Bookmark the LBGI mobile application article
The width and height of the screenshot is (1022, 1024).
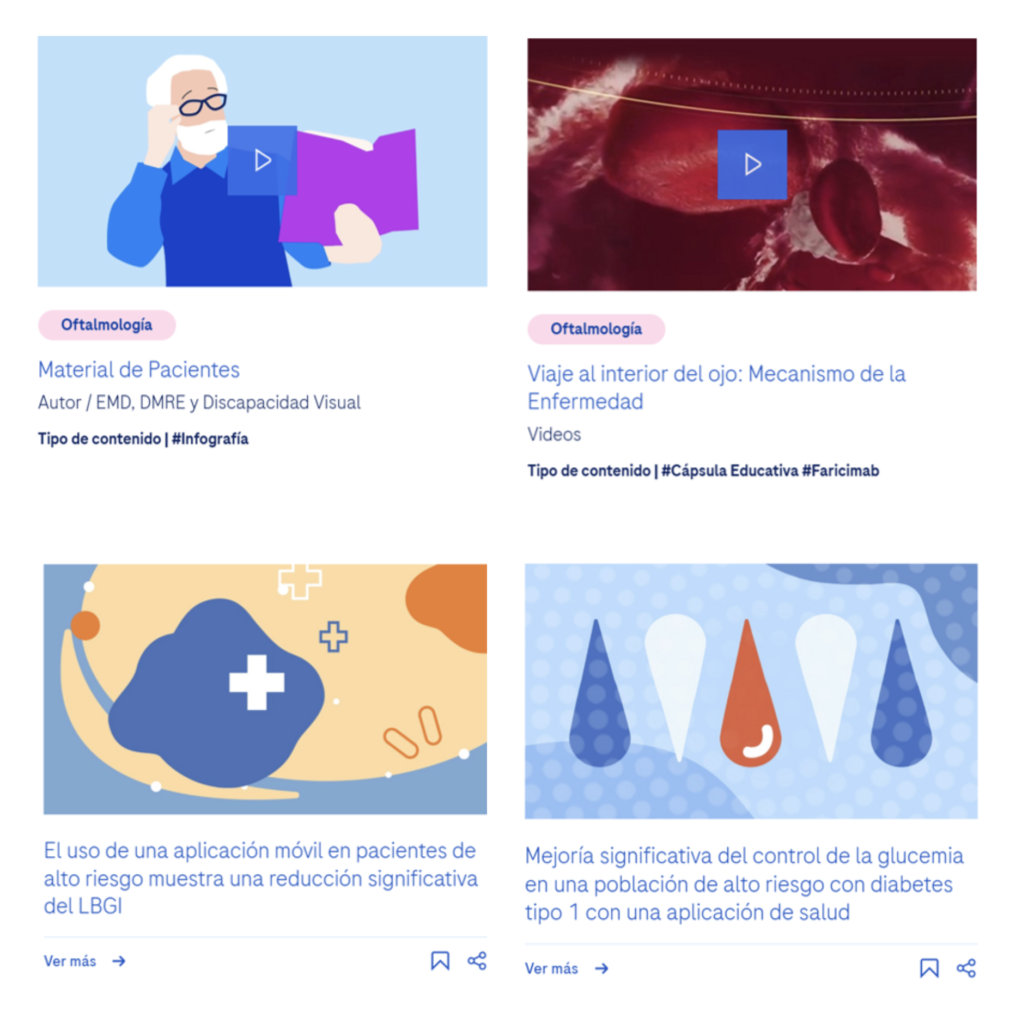[x=440, y=961]
